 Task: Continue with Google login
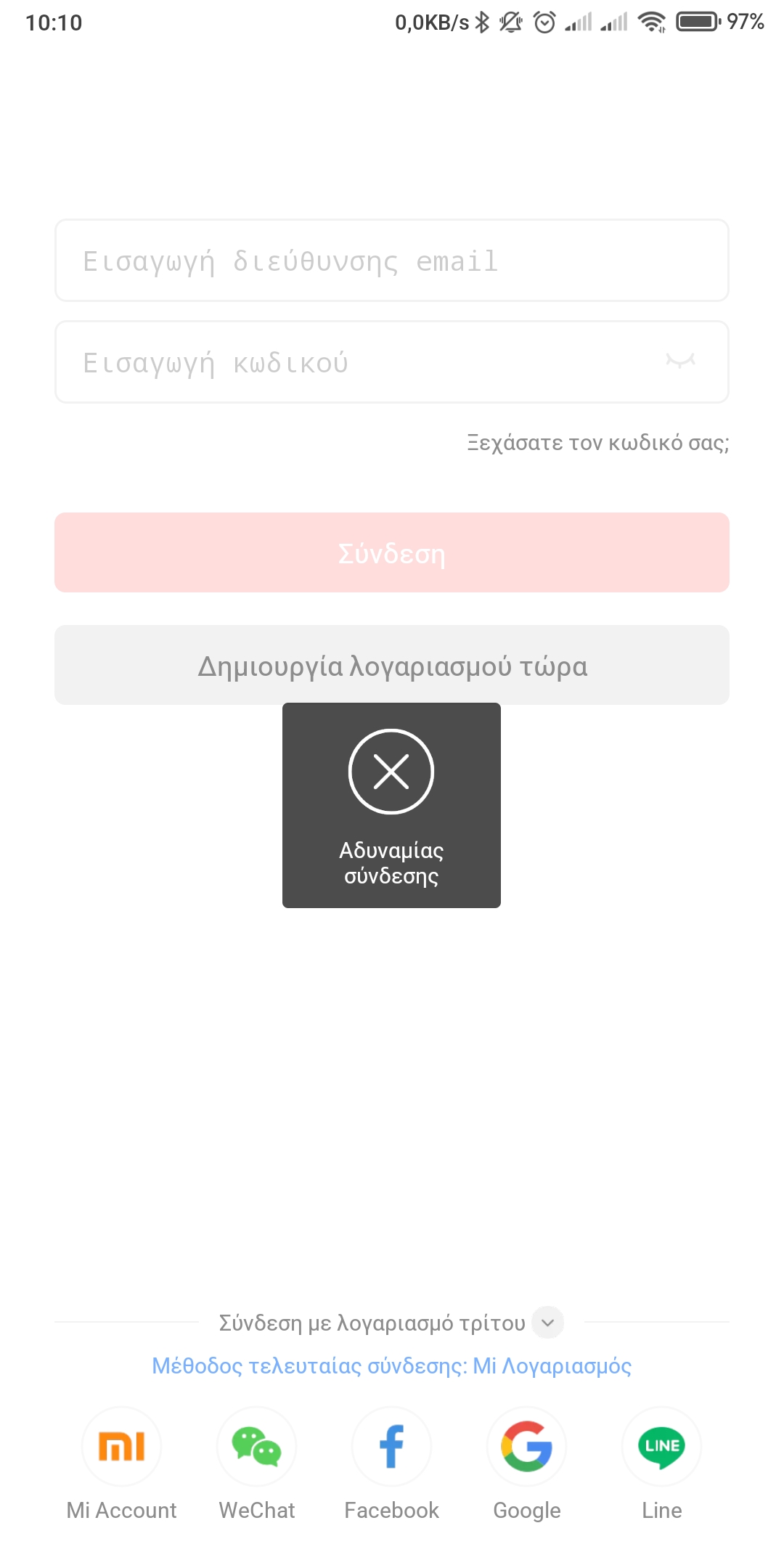click(526, 1447)
